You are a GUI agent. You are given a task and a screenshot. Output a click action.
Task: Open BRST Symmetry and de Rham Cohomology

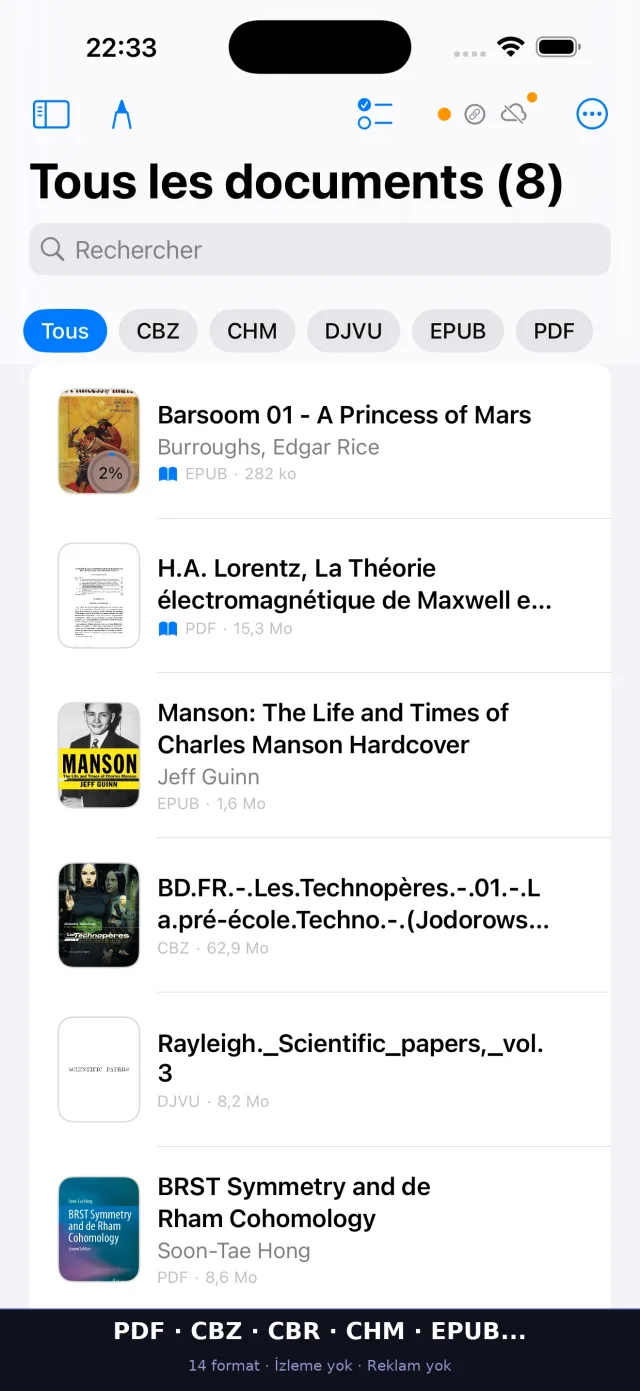tap(320, 1229)
